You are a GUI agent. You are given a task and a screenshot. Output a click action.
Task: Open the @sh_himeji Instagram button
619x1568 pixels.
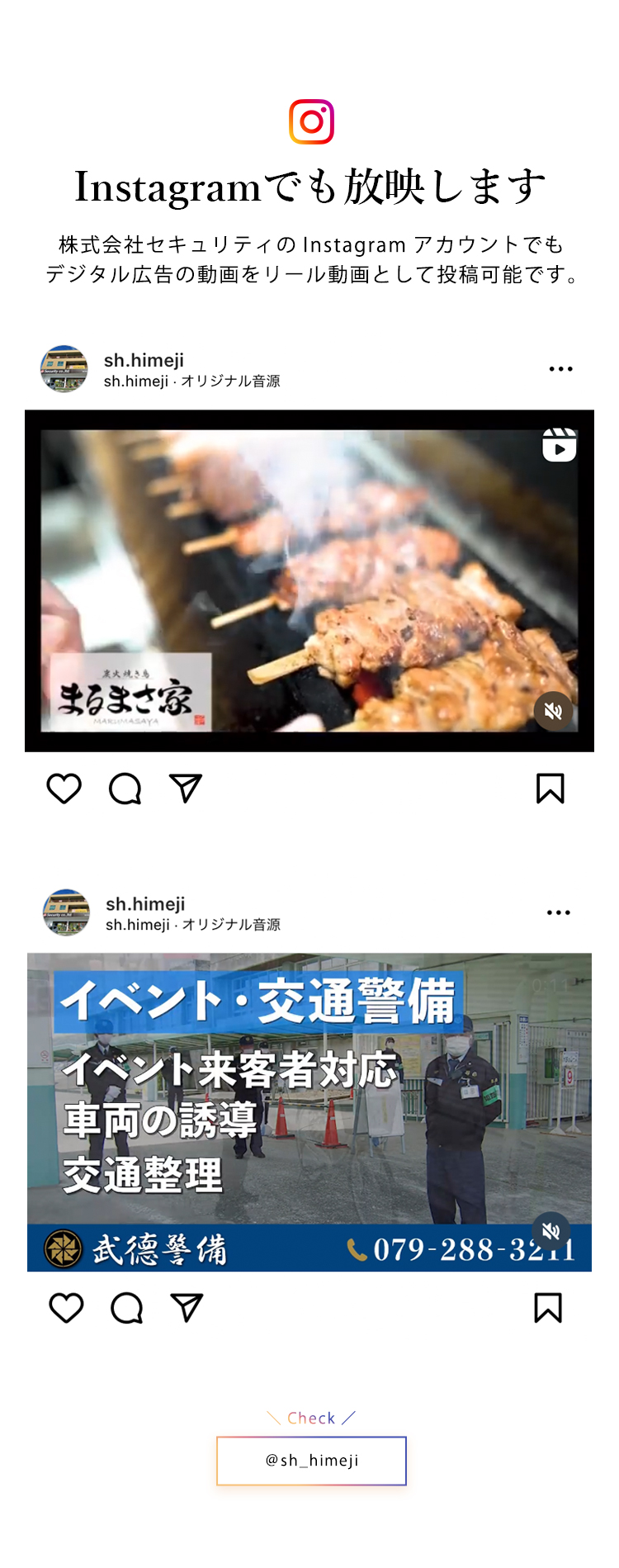tap(311, 1460)
